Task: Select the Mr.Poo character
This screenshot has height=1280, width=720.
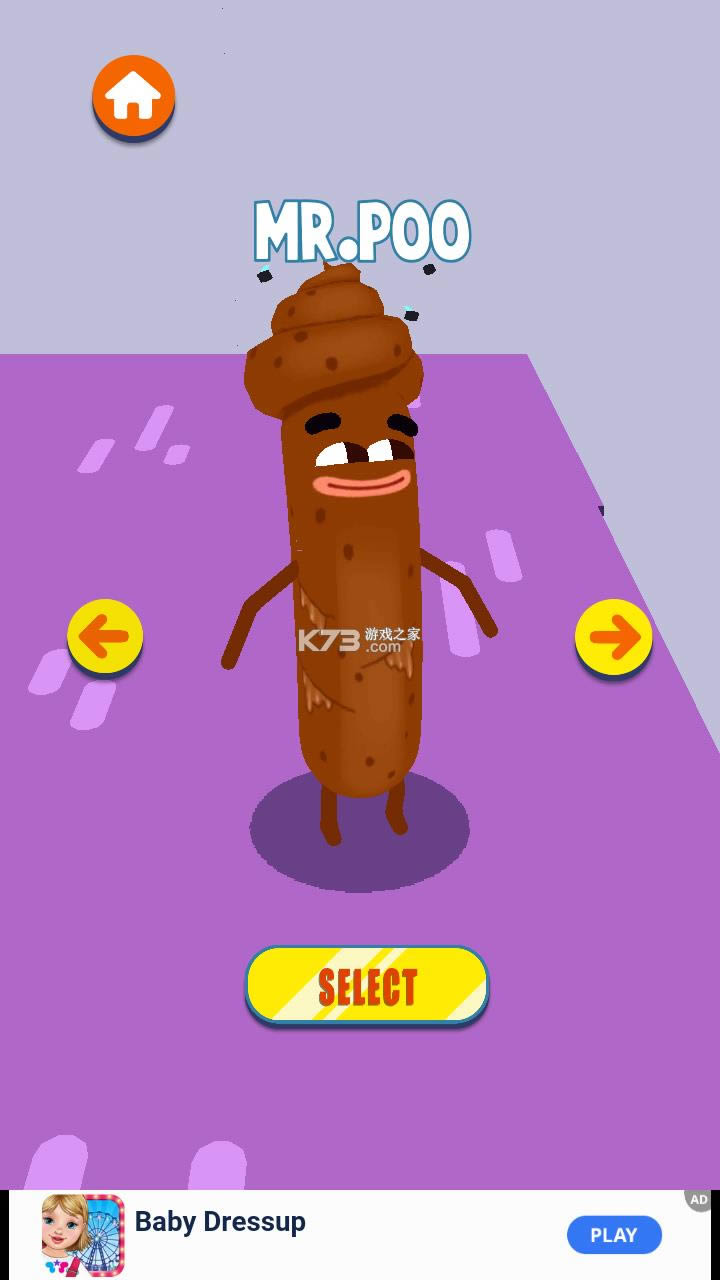Action: tap(367, 985)
